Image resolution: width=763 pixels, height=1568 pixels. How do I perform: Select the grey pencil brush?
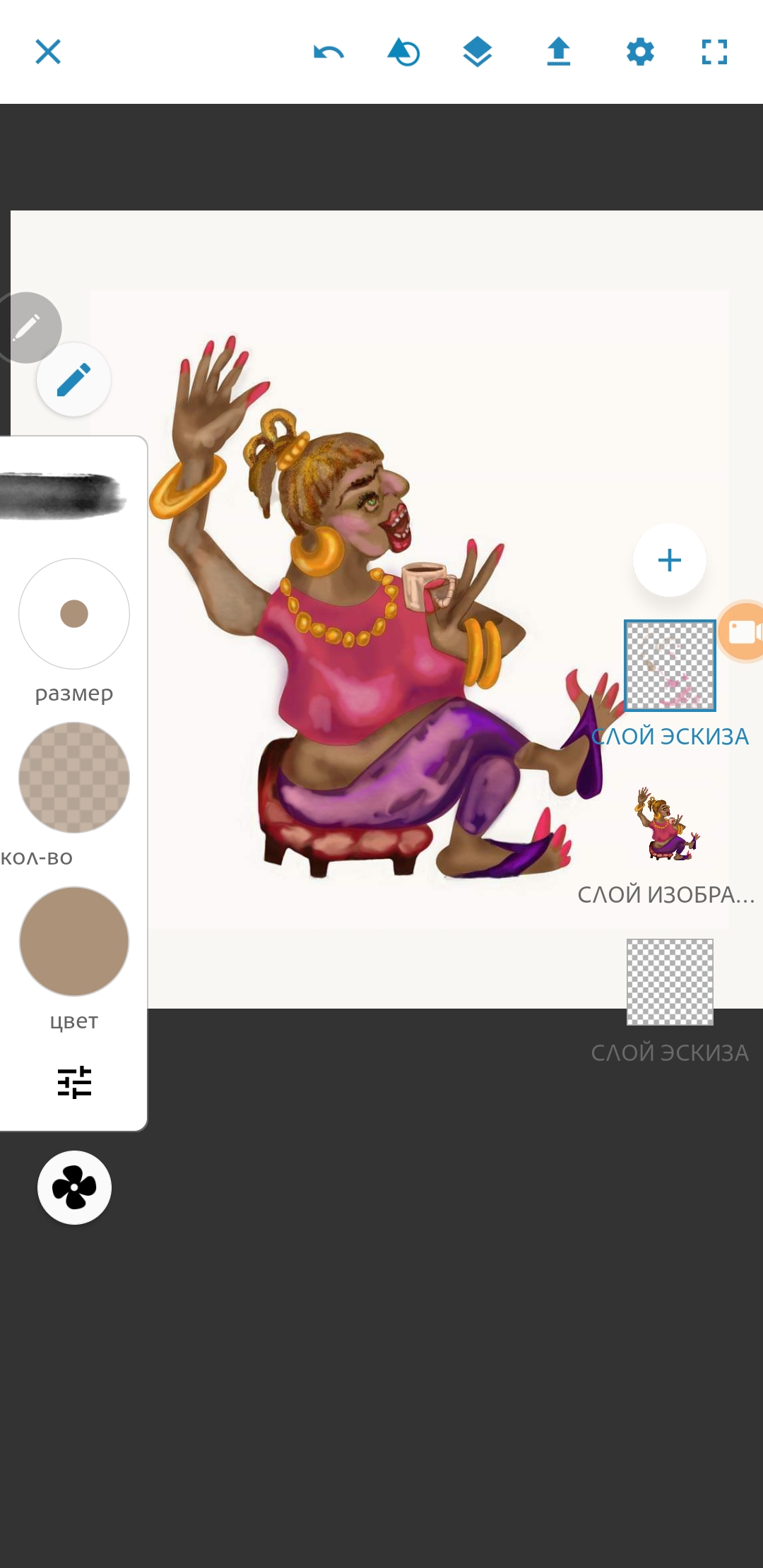pos(28,328)
